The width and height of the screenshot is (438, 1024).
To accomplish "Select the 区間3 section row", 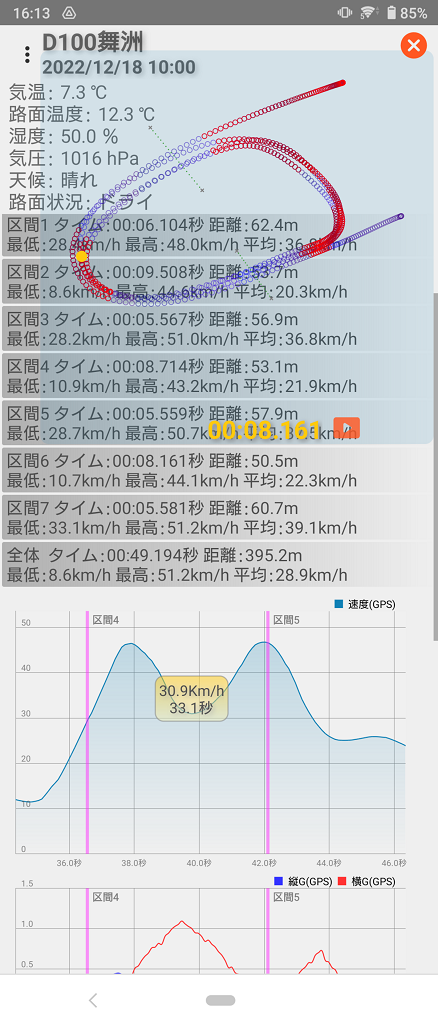I will (216, 329).
